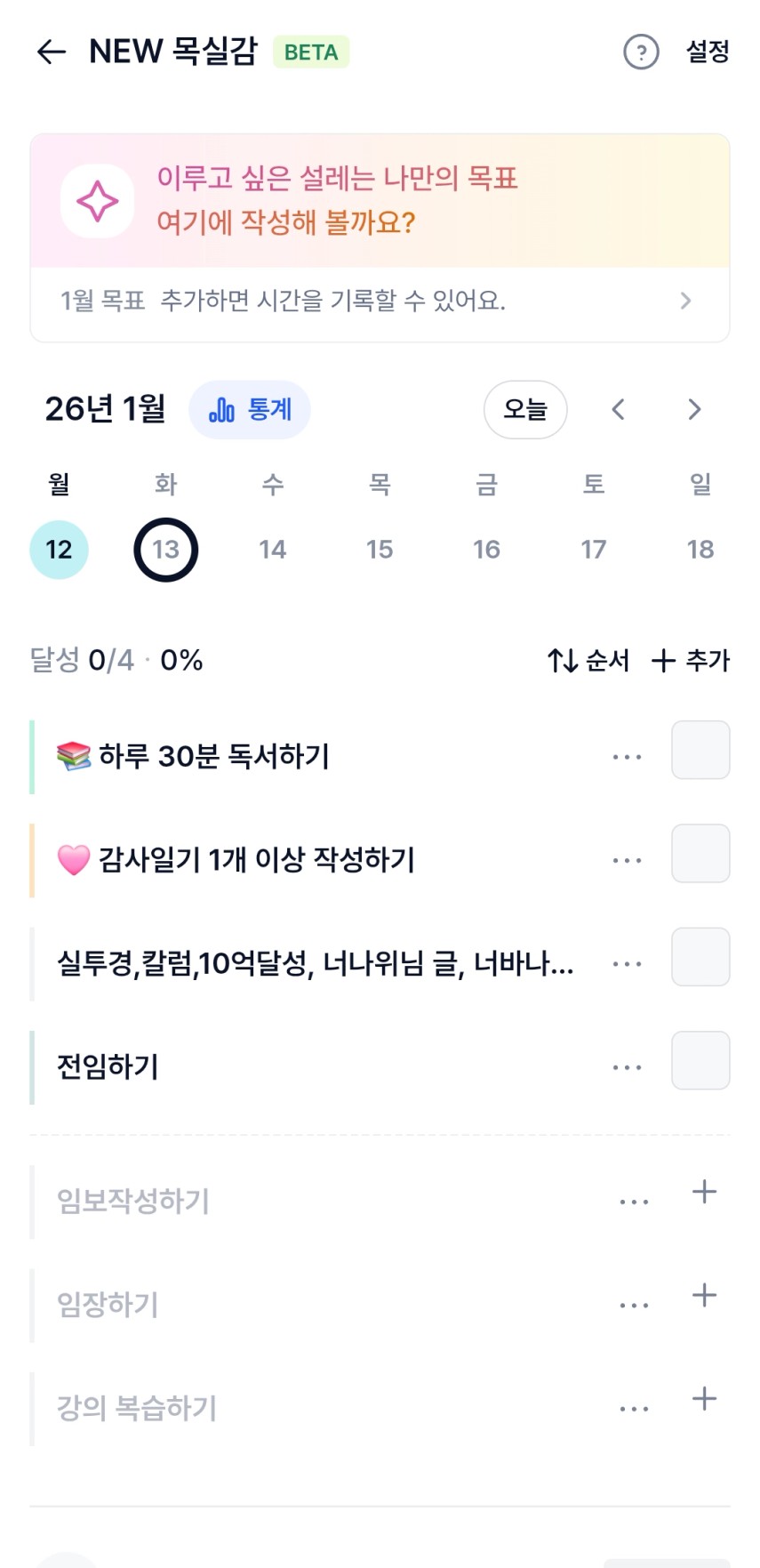This screenshot has width=760, height=1568.
Task: Add 임보작성하기 to today's list
Action: (704, 1192)
